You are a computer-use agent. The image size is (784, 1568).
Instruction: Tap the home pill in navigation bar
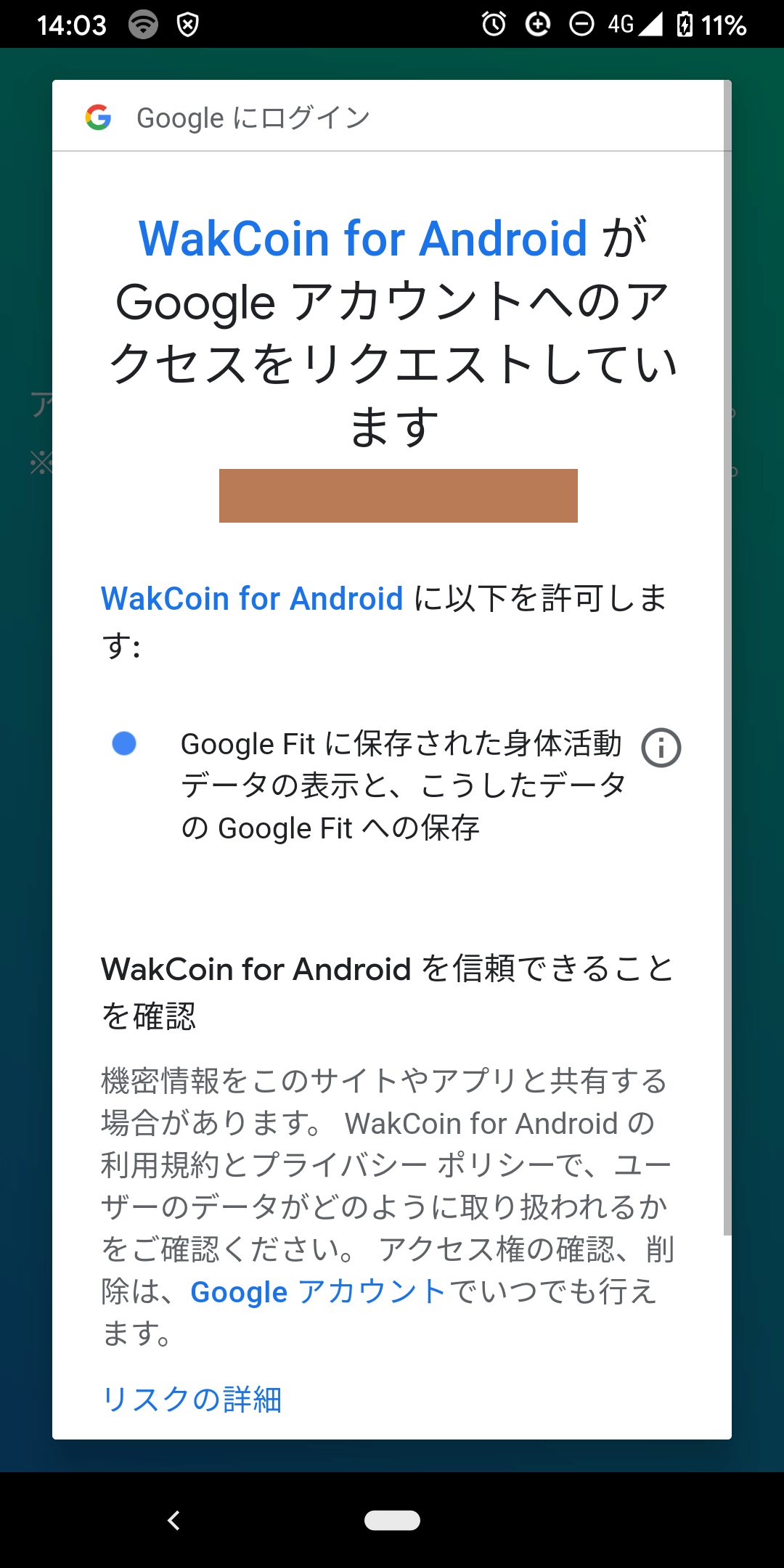tap(392, 1520)
